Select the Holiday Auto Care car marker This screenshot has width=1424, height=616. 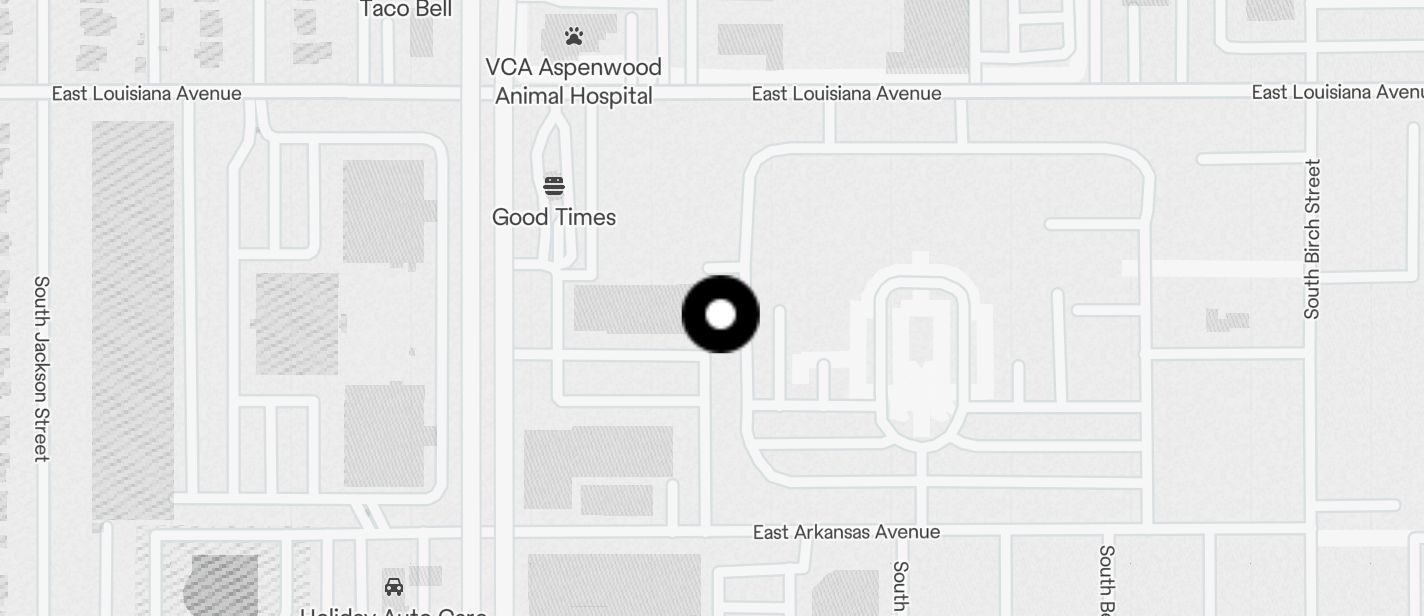coord(394,586)
